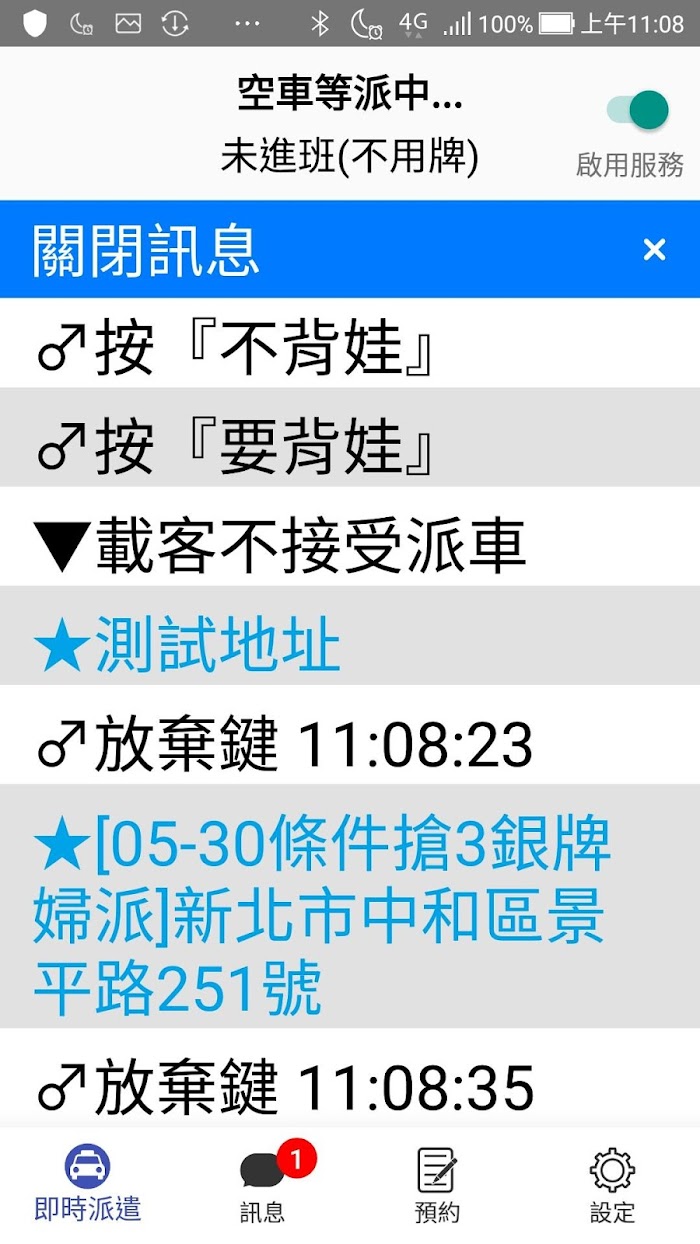Close the message panel with X
Viewport: 700px width, 1244px height.
click(654, 249)
